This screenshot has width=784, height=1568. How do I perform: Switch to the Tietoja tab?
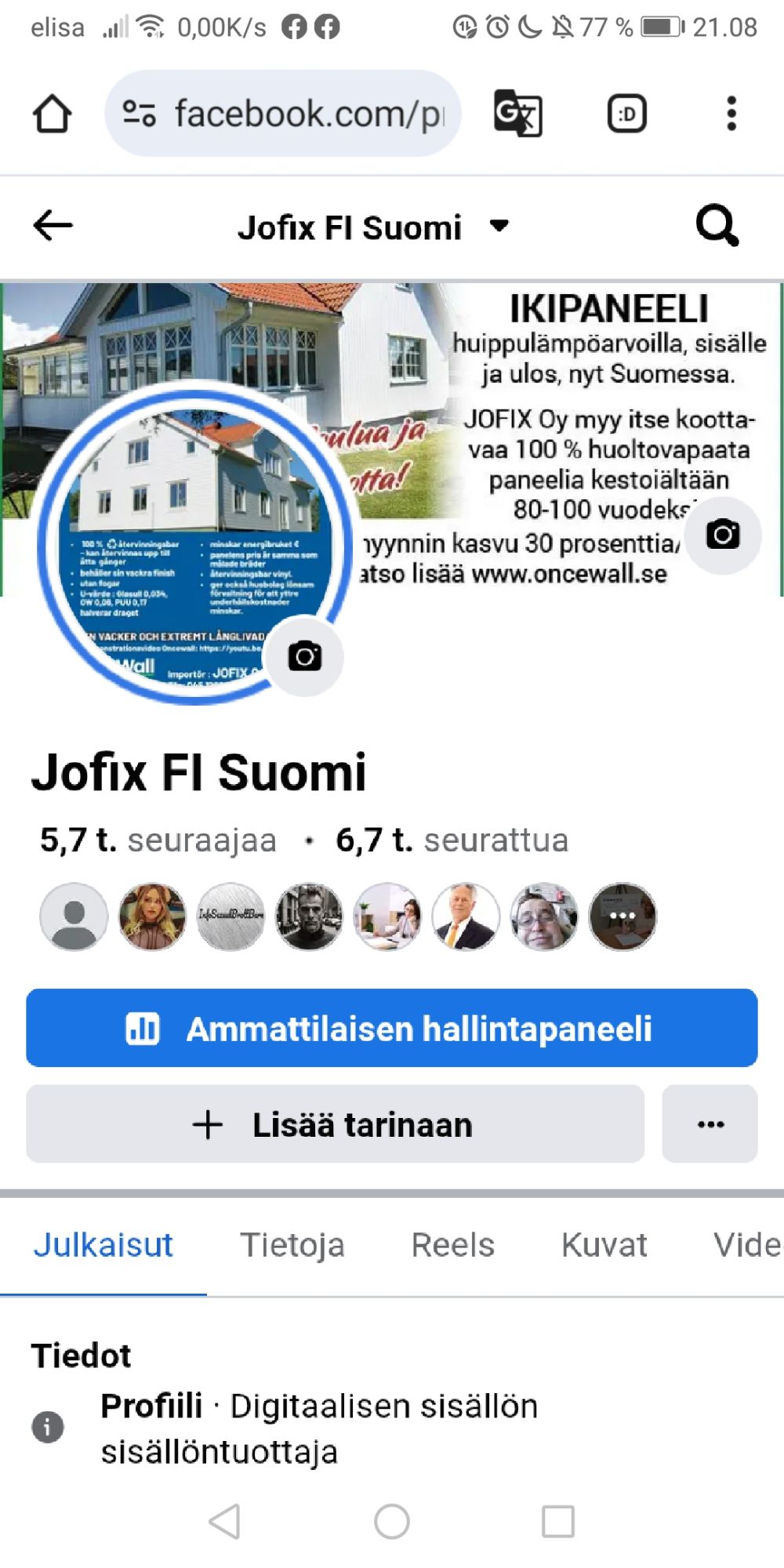(292, 1245)
